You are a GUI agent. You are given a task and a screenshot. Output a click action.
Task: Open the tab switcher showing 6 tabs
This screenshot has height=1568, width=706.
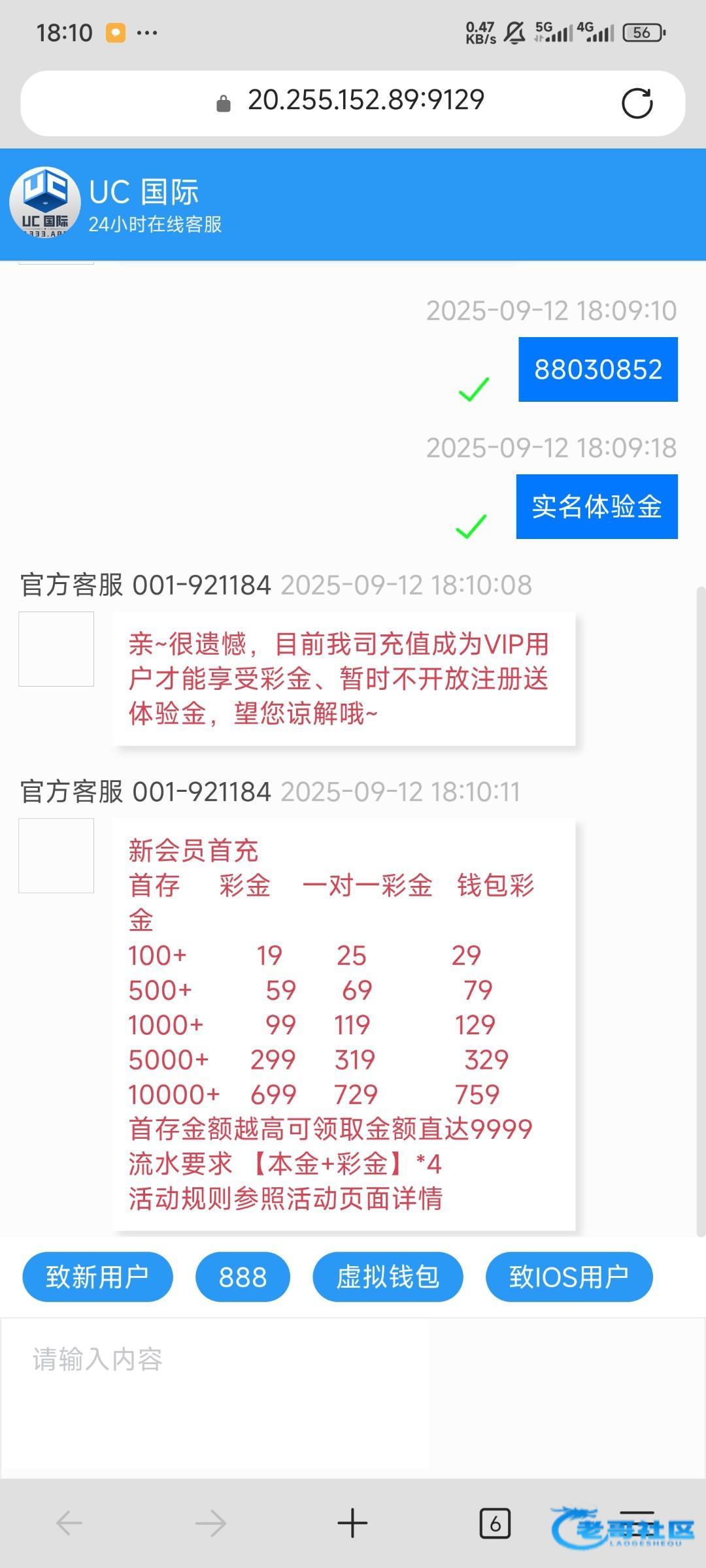[495, 1524]
